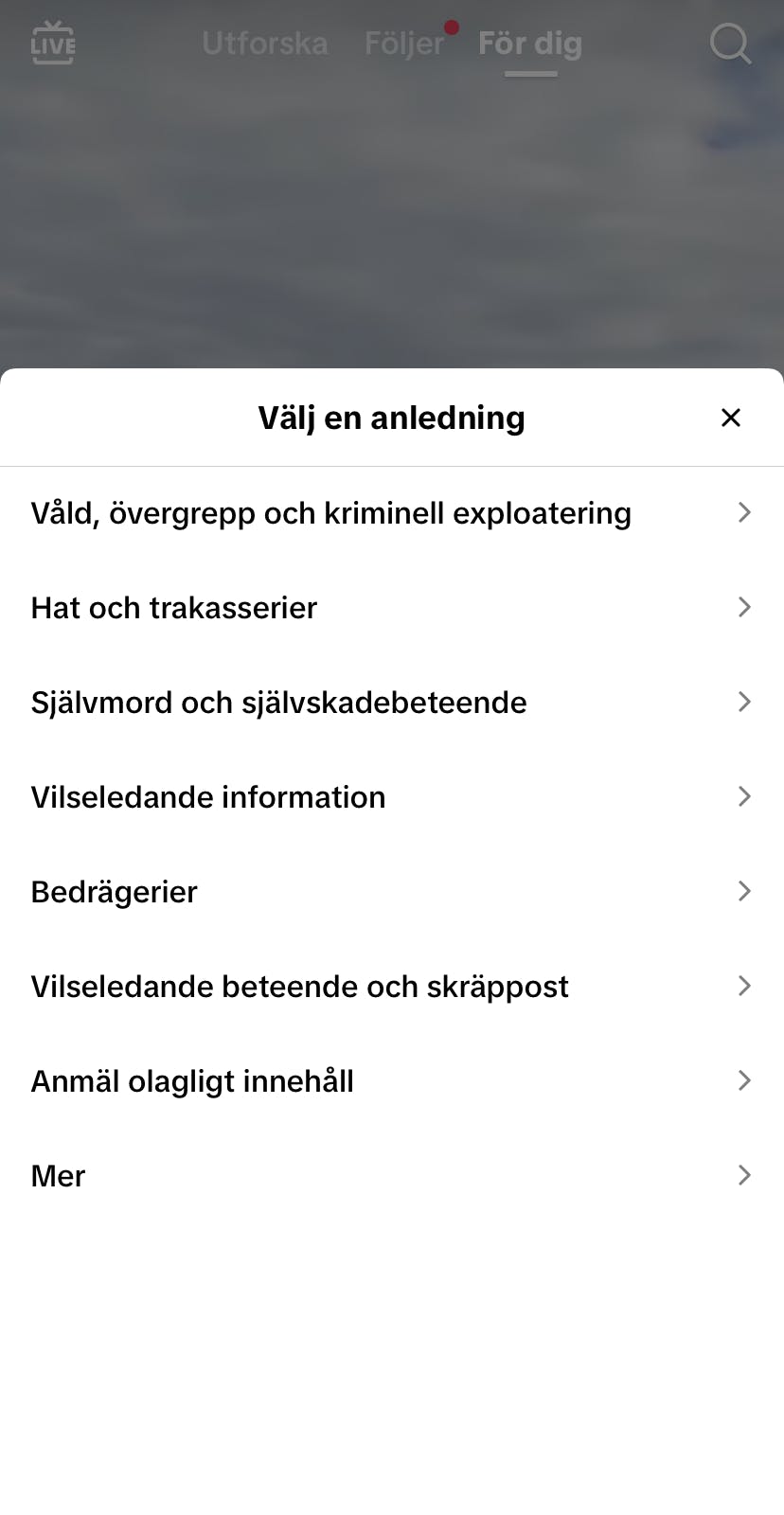Select the 'Utforska' tab

[264, 44]
